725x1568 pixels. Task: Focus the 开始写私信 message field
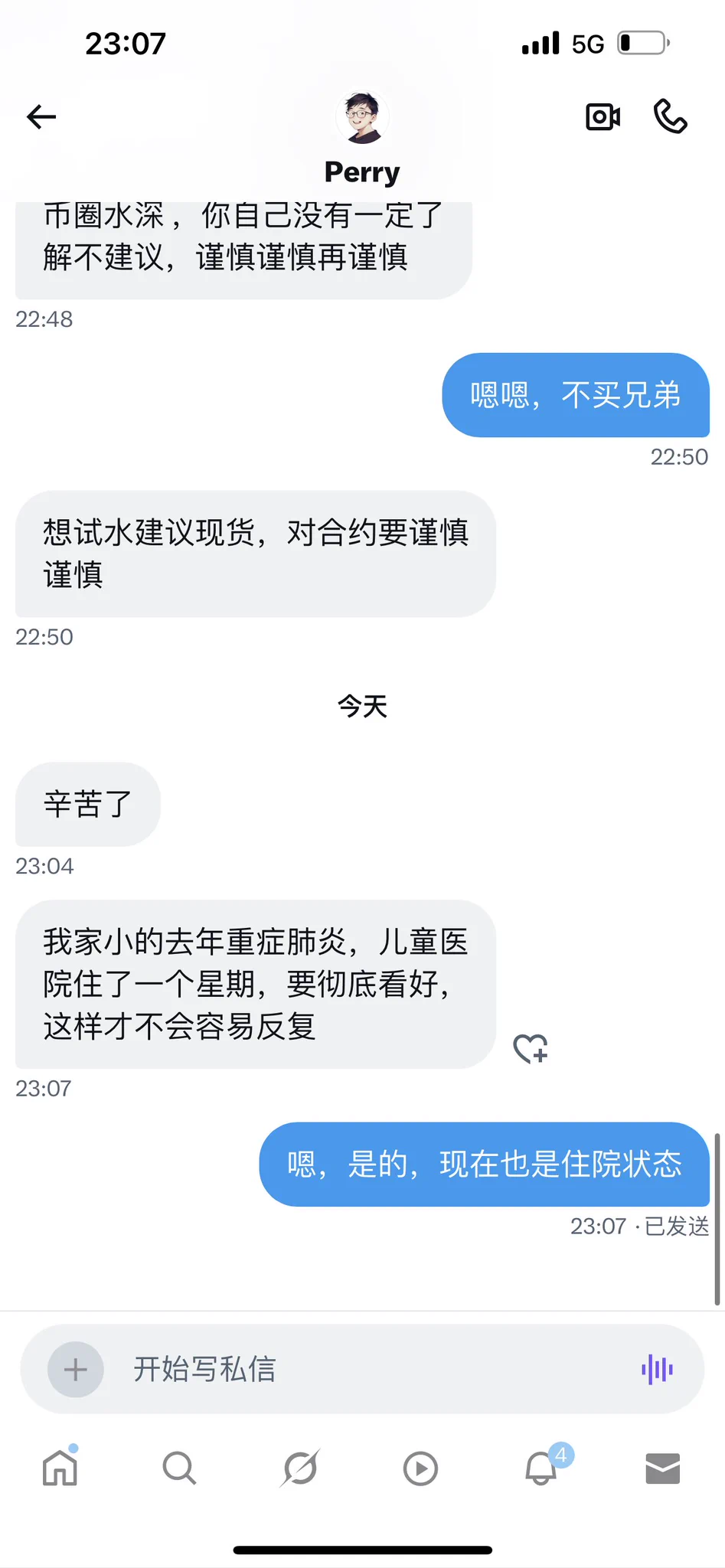(367, 1370)
